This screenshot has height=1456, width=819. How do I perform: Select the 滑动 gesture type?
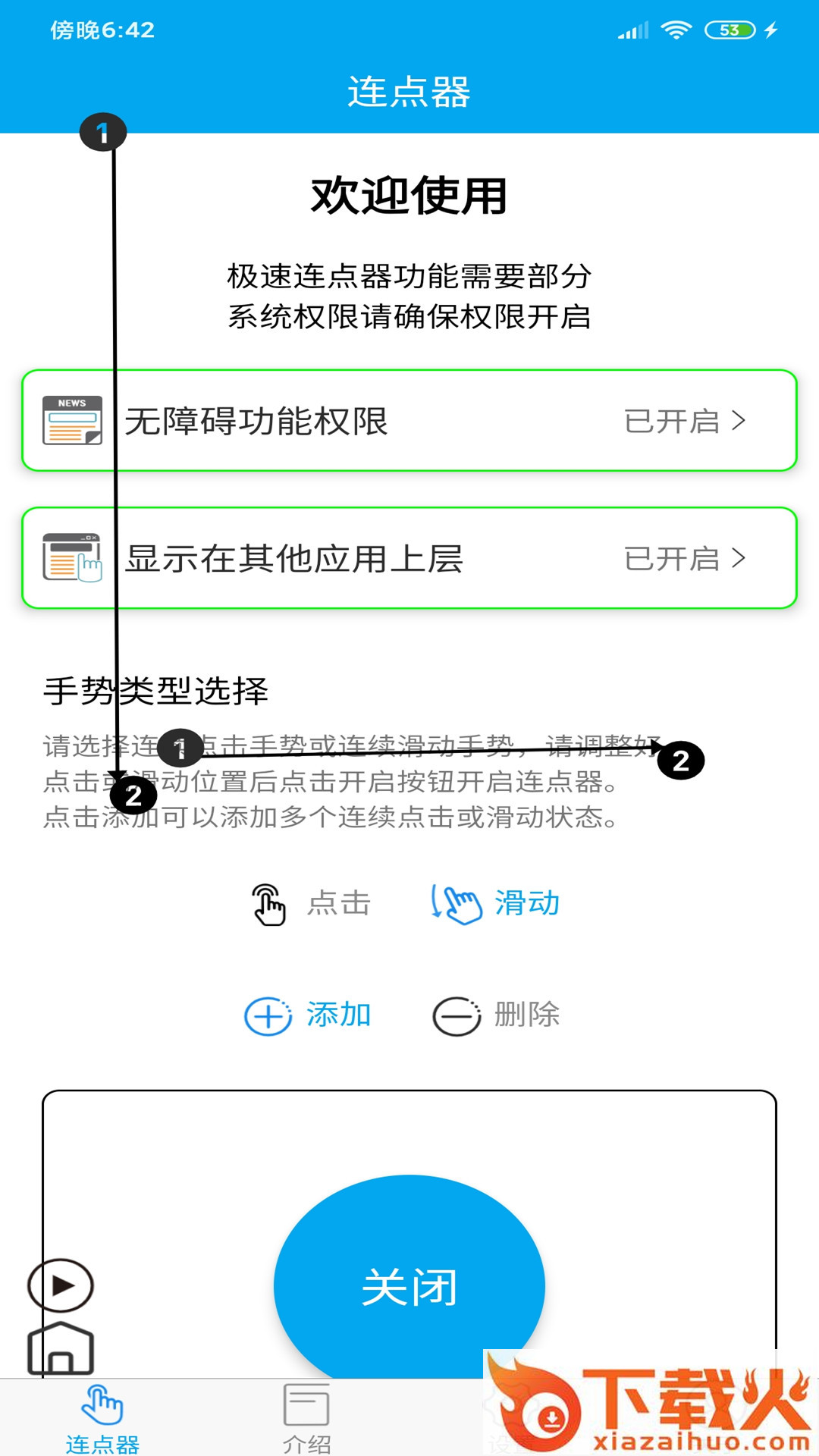click(496, 904)
